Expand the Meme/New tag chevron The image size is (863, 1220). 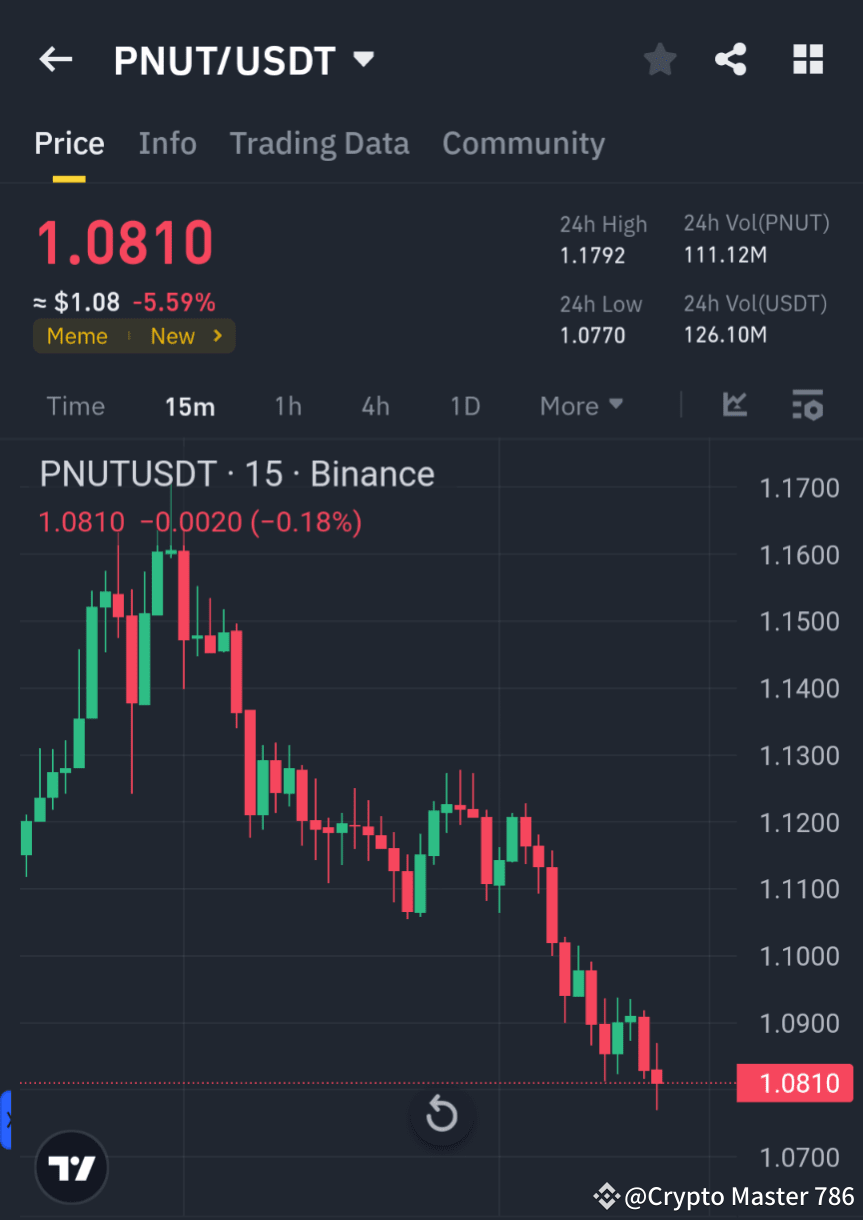point(217,336)
